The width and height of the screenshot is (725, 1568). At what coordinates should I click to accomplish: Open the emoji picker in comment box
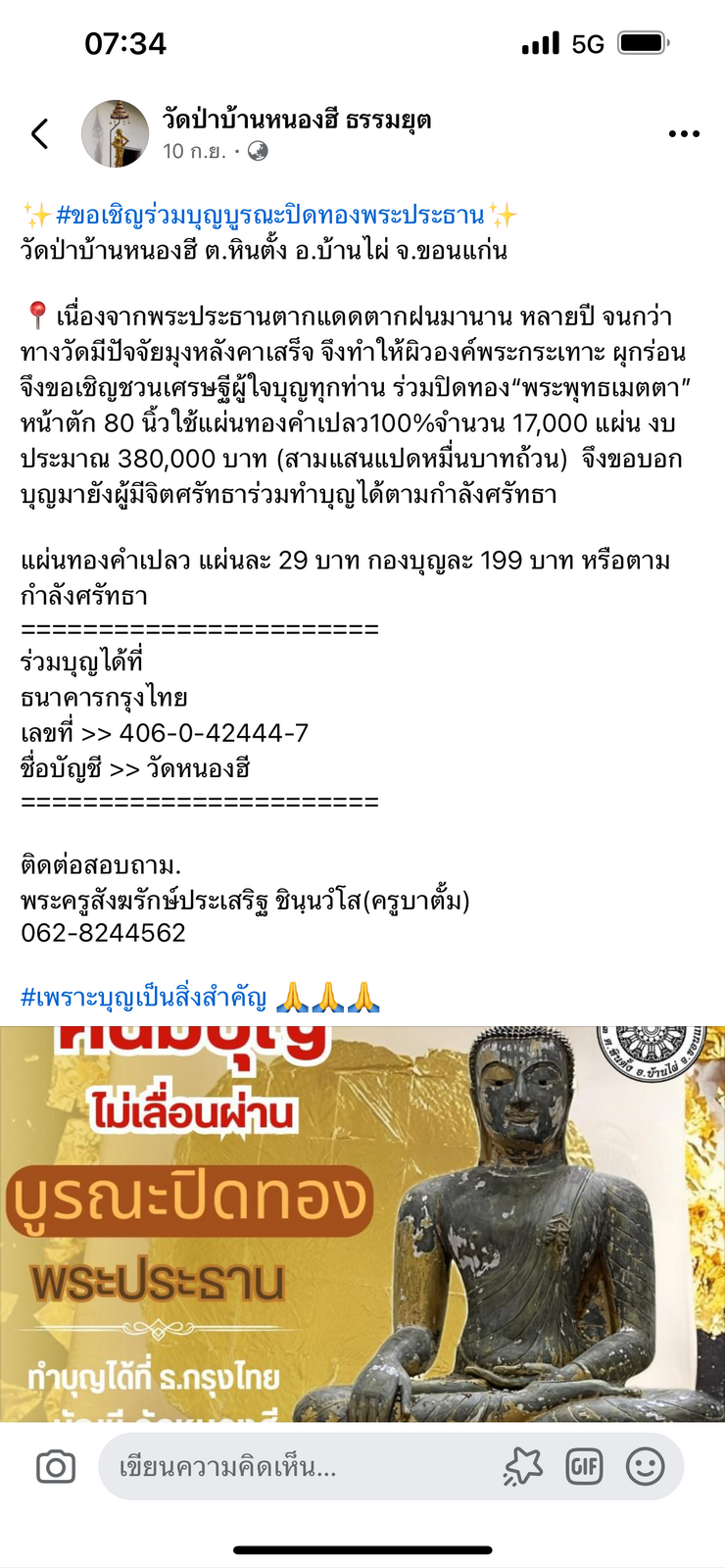[x=645, y=1467]
